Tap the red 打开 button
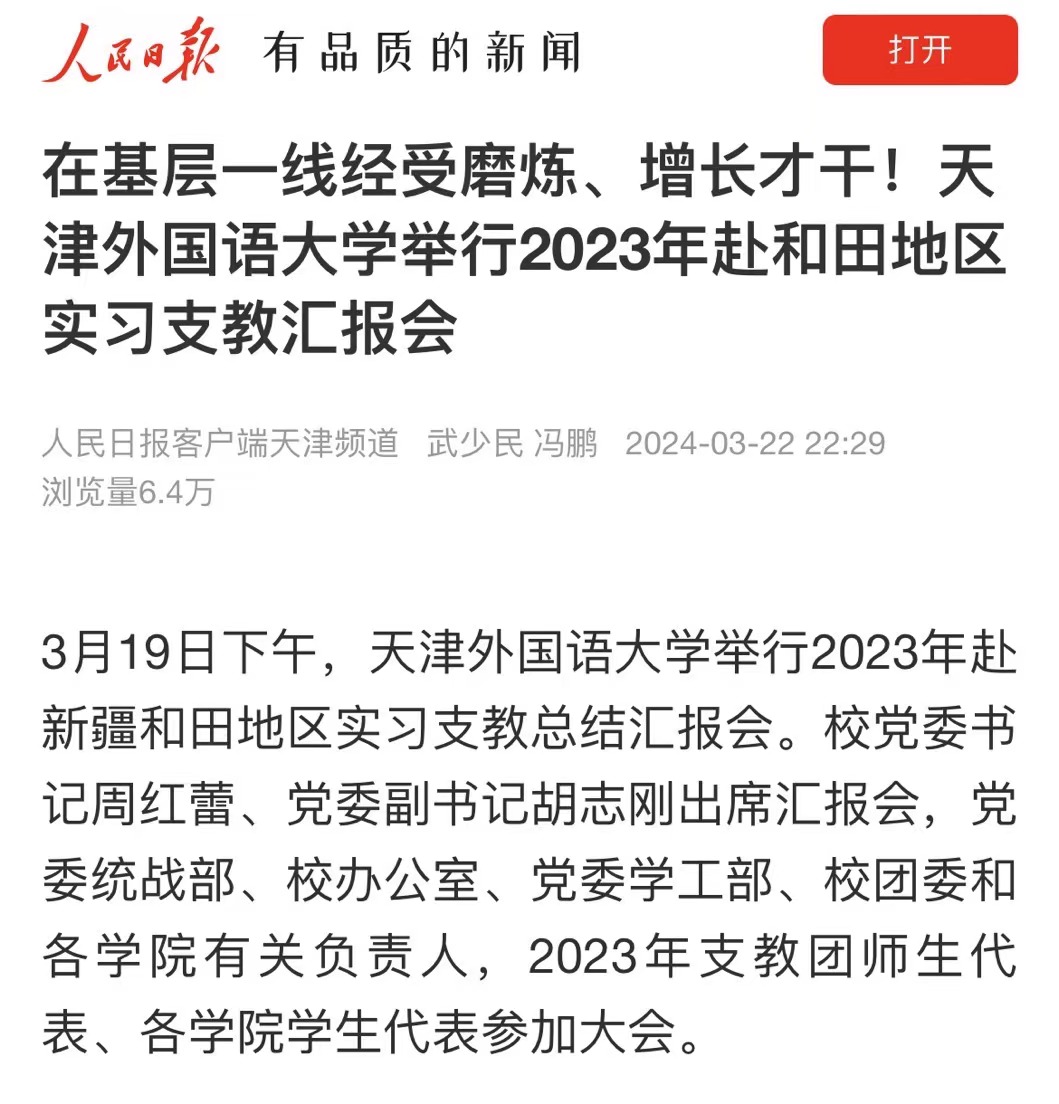The height and width of the screenshot is (1104, 1059). click(x=919, y=50)
